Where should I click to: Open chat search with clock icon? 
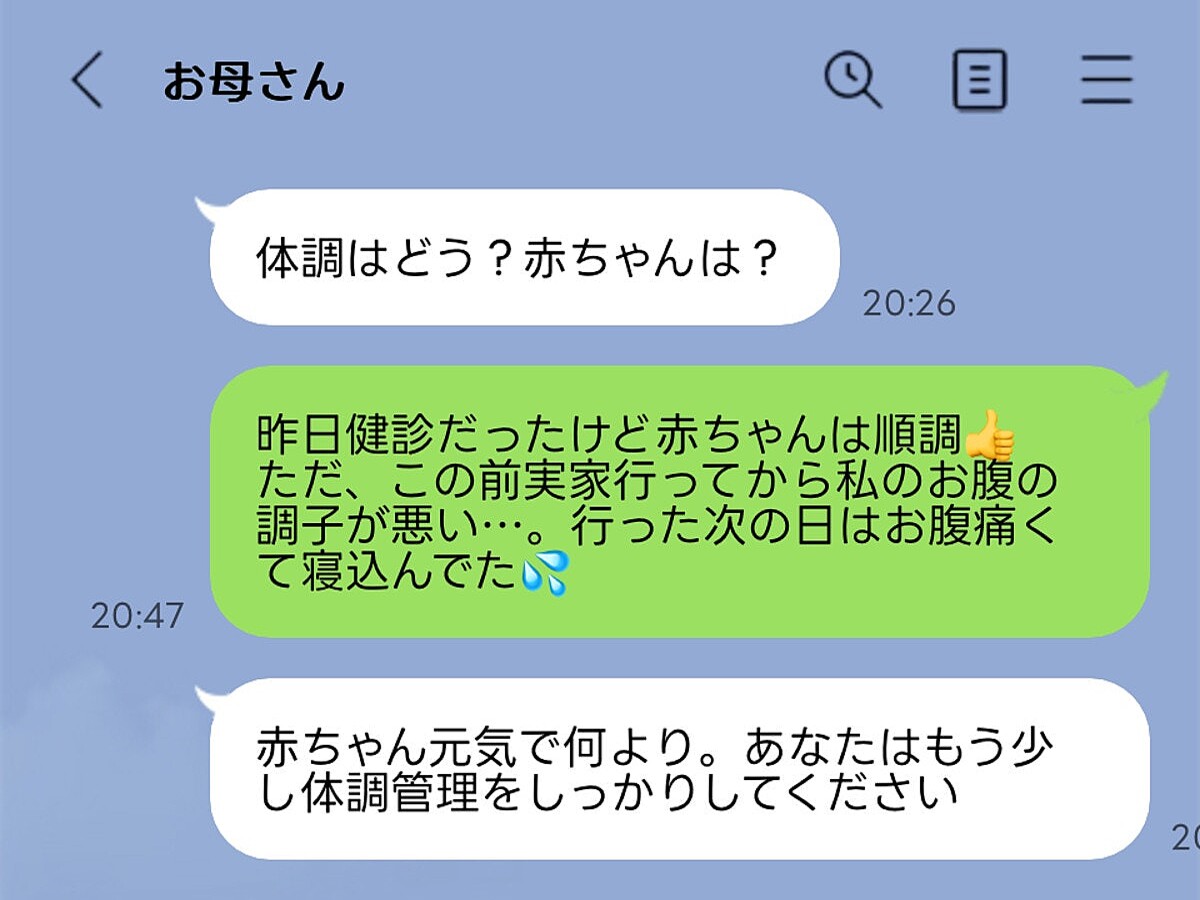(x=852, y=79)
